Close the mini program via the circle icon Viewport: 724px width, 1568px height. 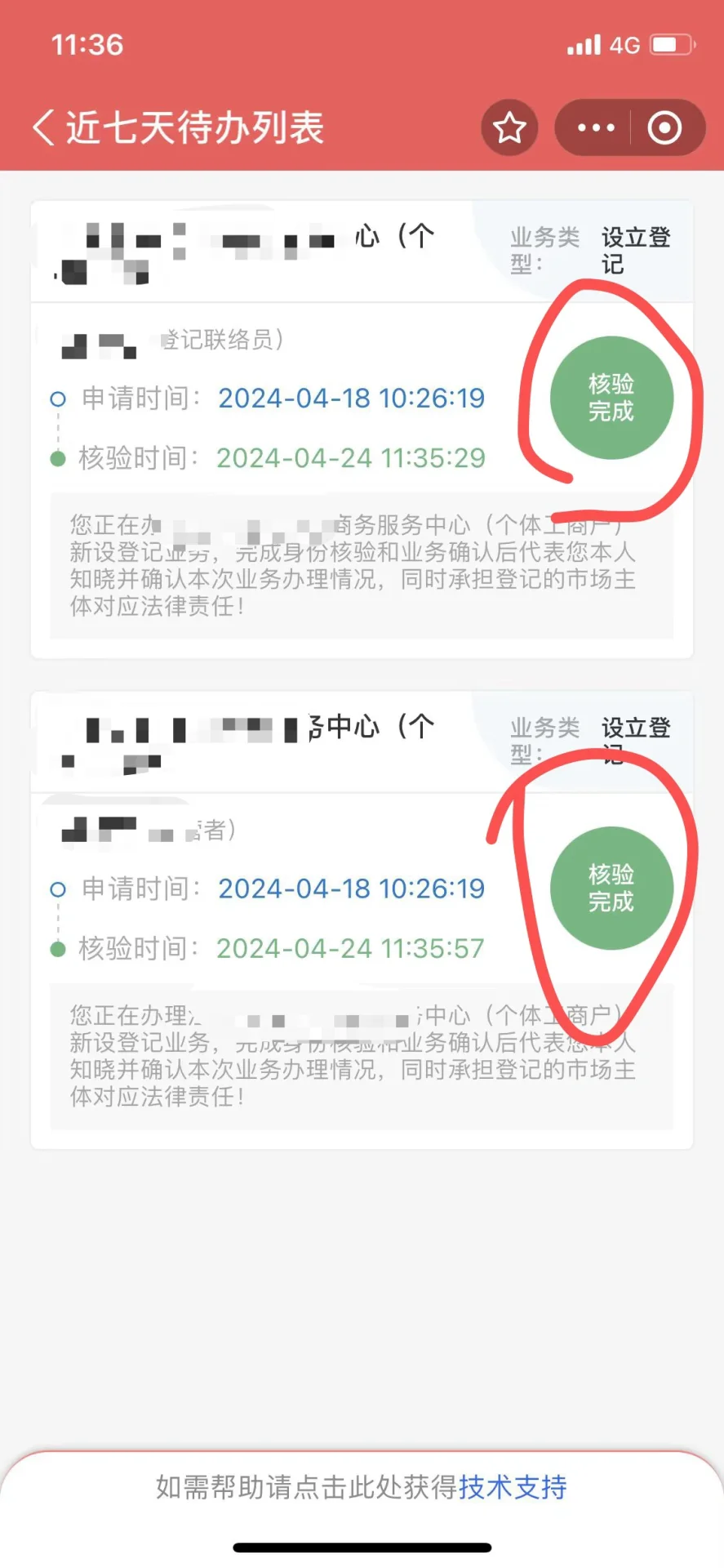tap(664, 127)
